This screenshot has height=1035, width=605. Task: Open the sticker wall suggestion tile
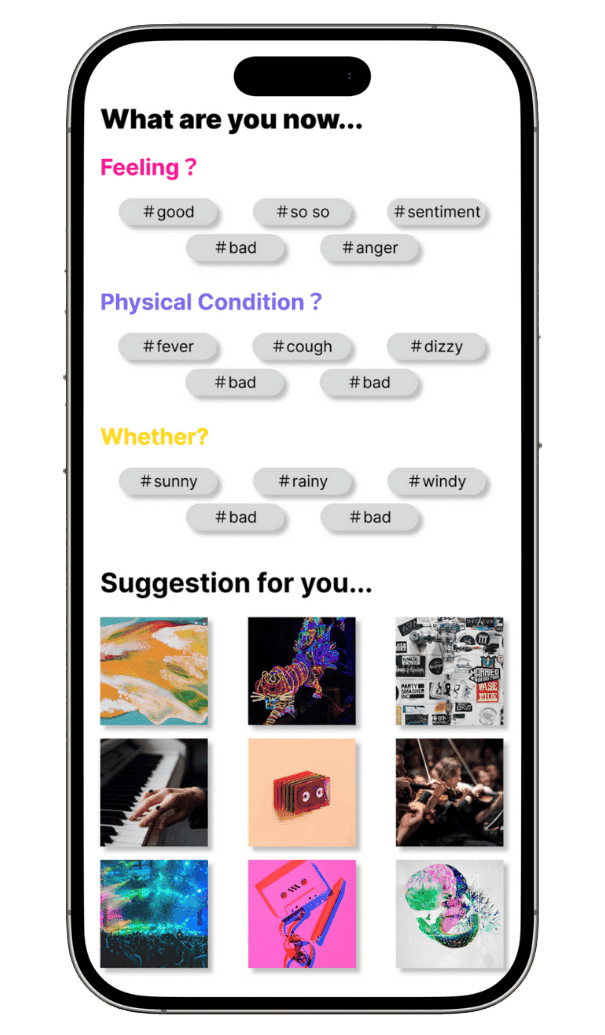coord(449,671)
